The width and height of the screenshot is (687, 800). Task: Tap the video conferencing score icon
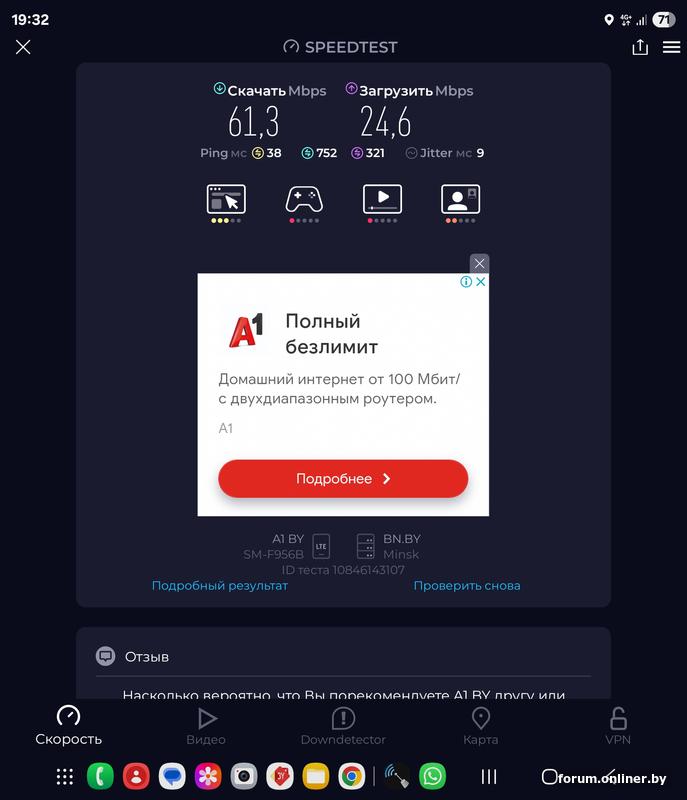pos(460,199)
